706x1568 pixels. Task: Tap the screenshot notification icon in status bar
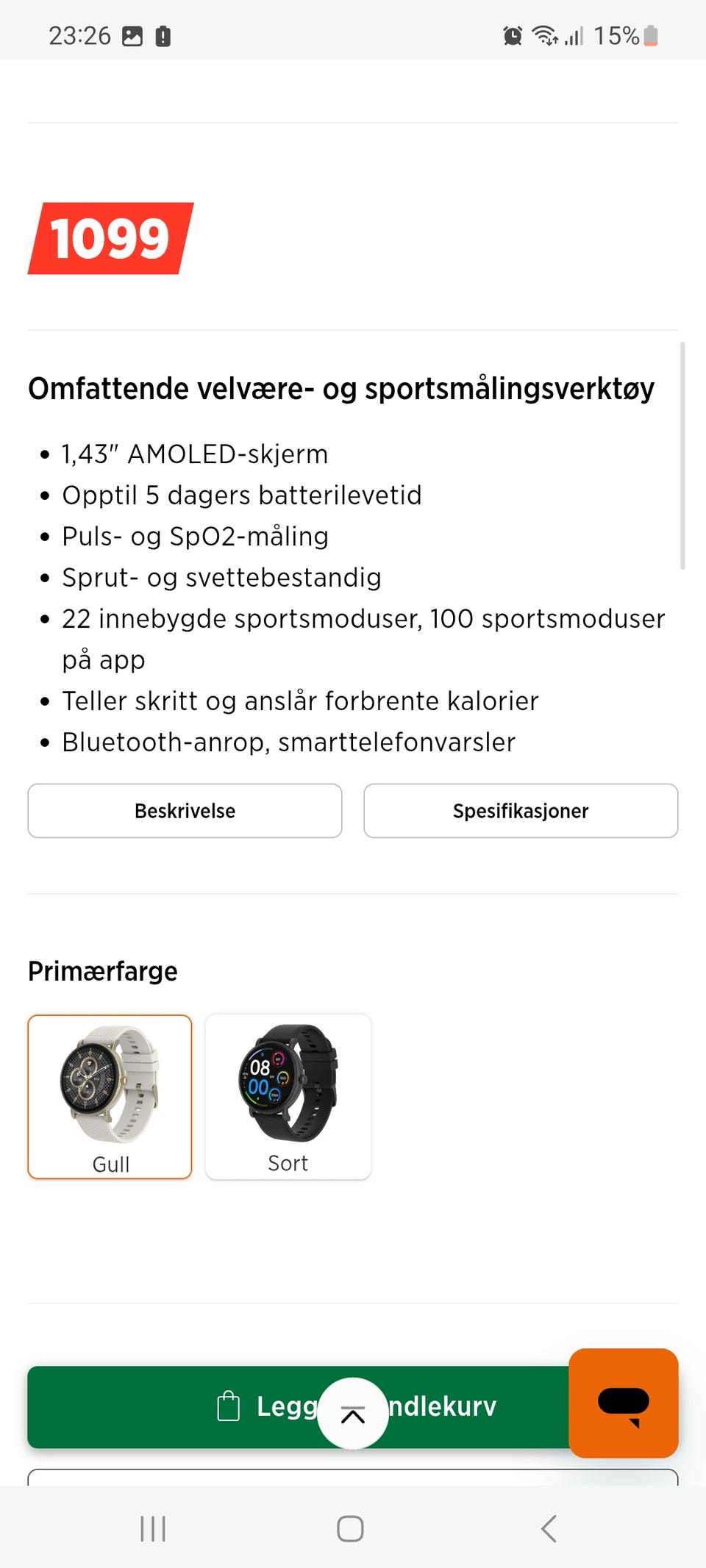(x=134, y=35)
